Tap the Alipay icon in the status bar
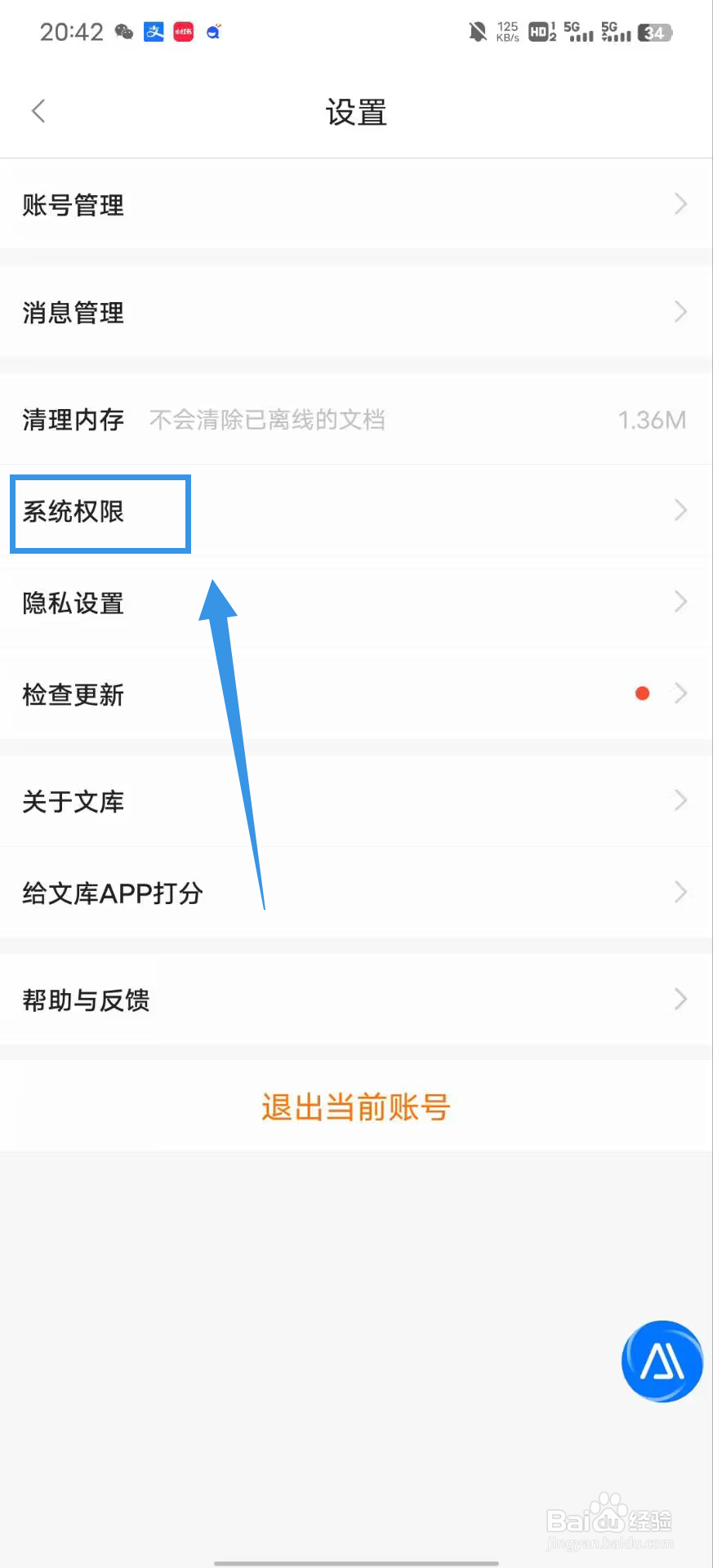713x1568 pixels. (153, 31)
